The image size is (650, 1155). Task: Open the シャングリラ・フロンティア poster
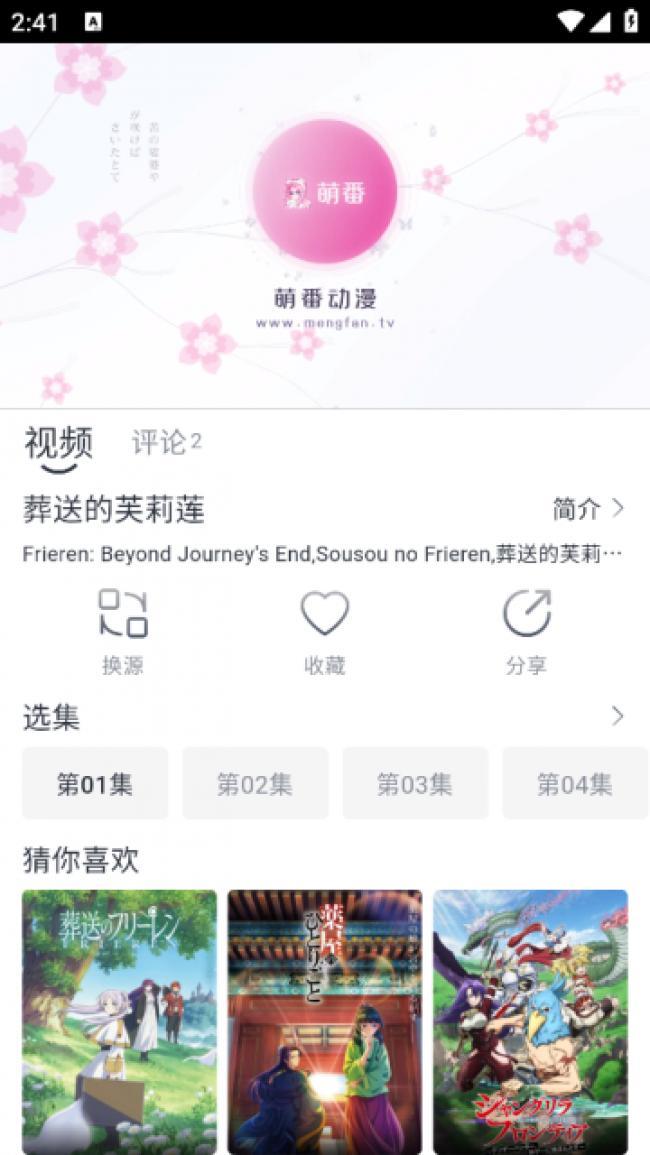pyautogui.click(x=530, y=1020)
